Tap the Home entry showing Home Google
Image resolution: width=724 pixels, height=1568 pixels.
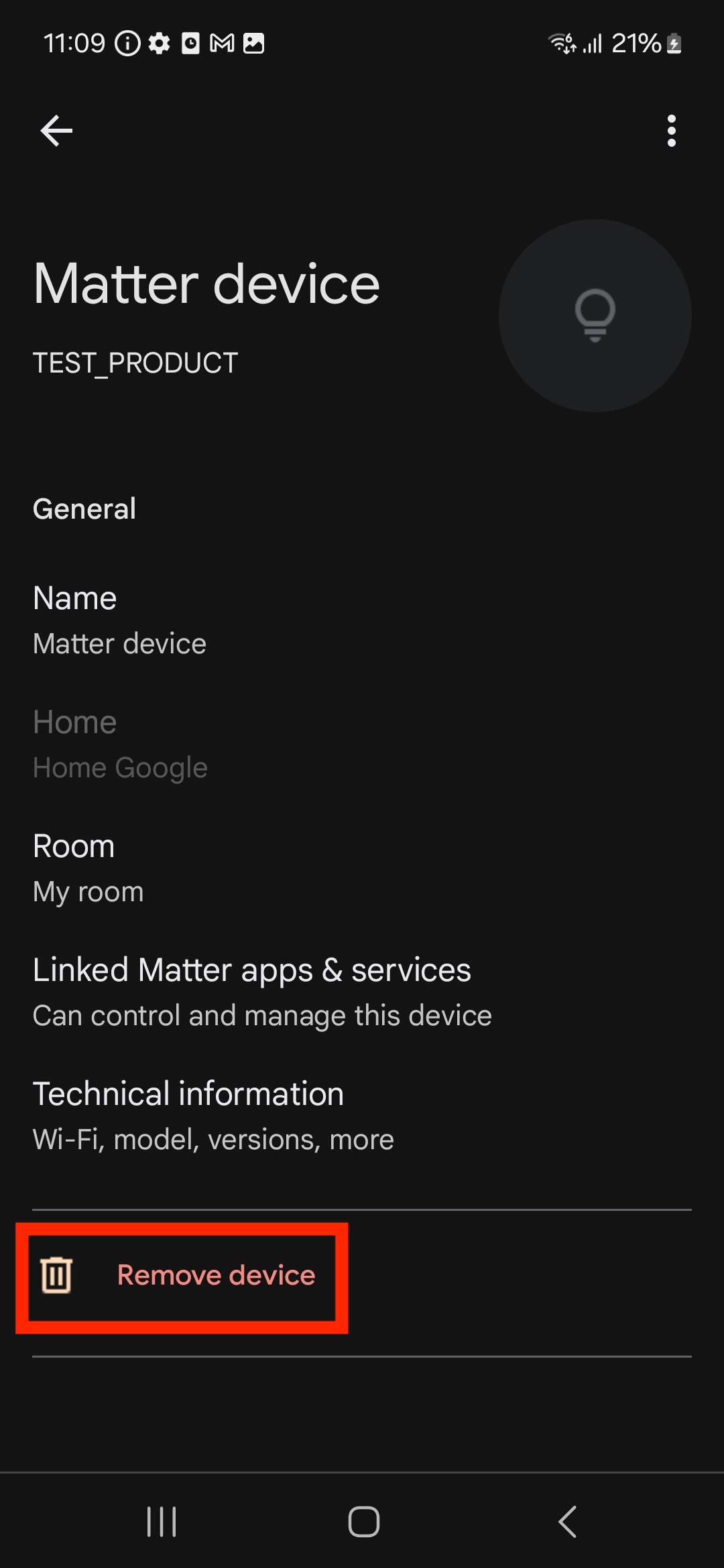coord(119,742)
